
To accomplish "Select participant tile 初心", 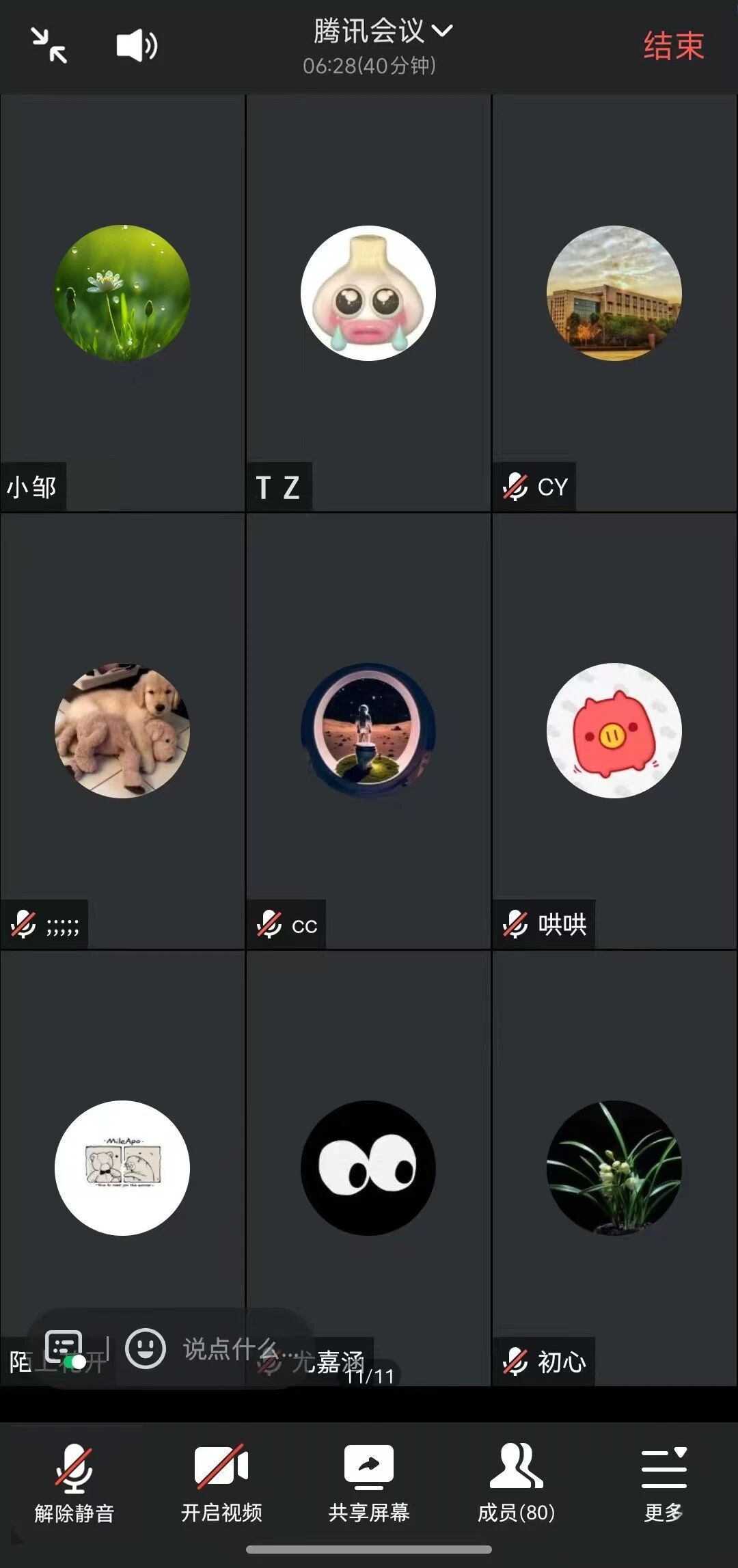I will click(614, 1169).
